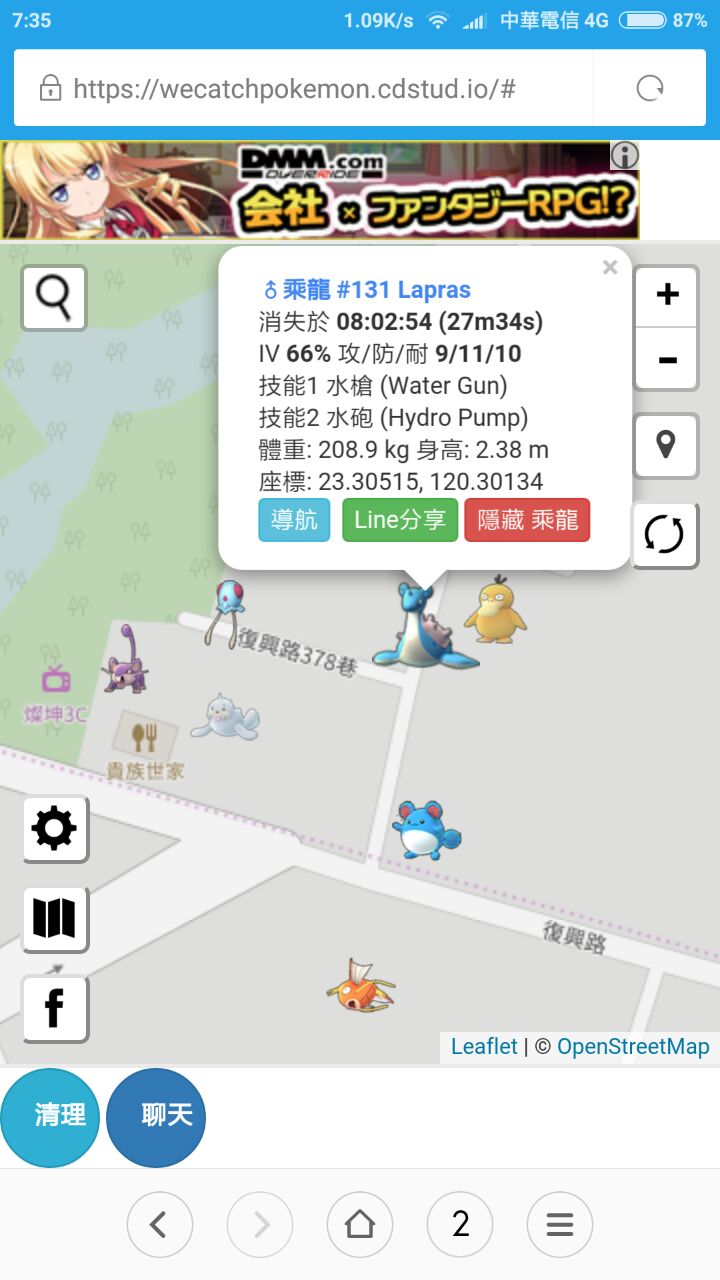
Task: Select the Psyduck on the map
Action: point(495,611)
